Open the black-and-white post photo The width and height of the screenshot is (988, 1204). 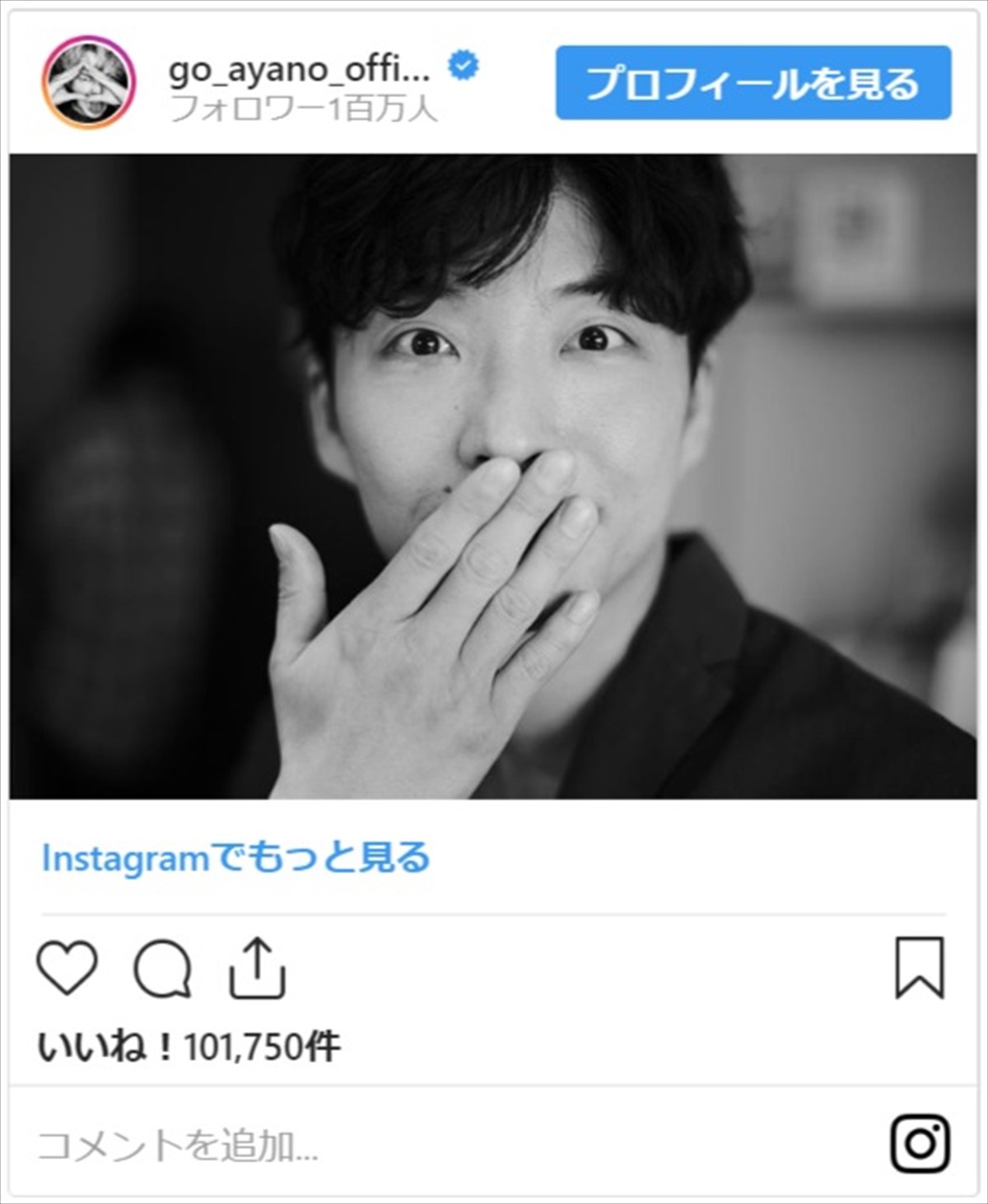coord(492,476)
